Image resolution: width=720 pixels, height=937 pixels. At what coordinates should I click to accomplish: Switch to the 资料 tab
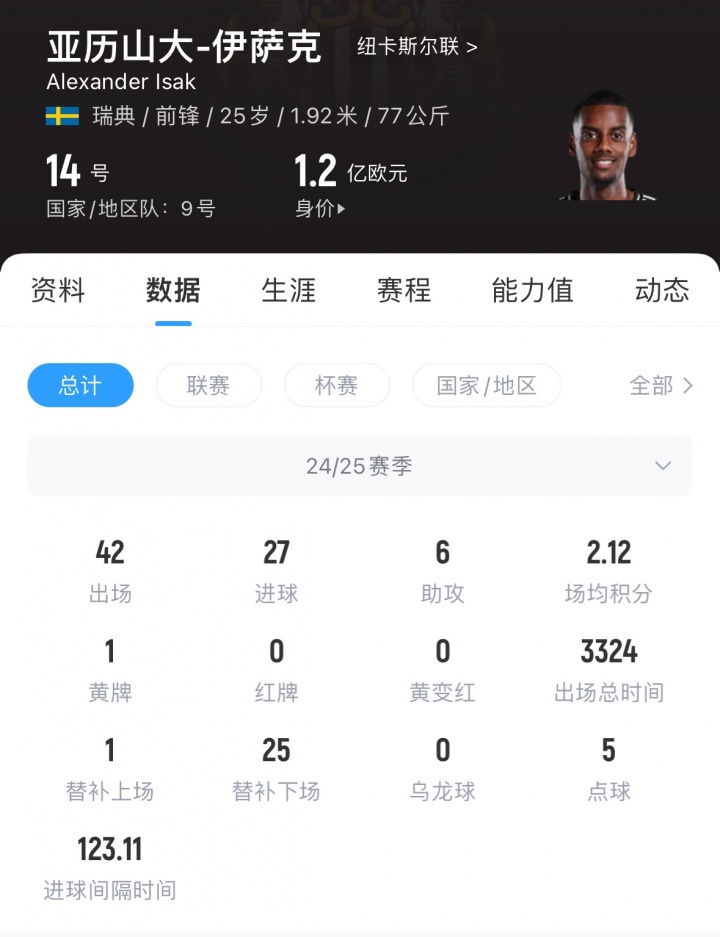(x=58, y=290)
